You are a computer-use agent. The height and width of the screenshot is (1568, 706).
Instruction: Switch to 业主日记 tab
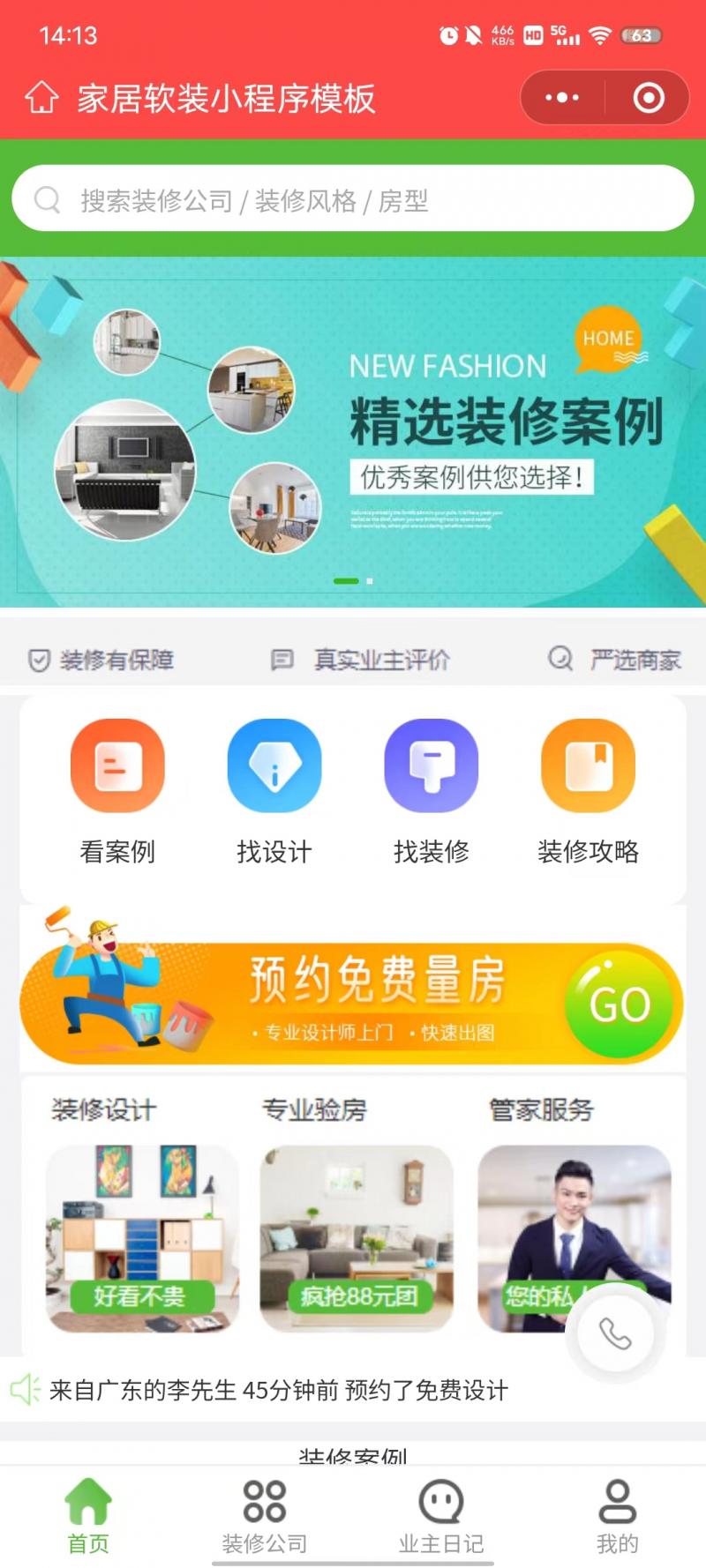(440, 1517)
